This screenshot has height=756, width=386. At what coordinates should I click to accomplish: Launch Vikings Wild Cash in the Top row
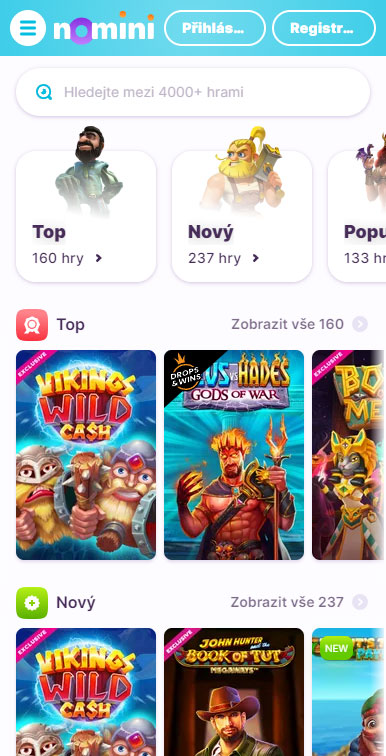pyautogui.click(x=86, y=455)
